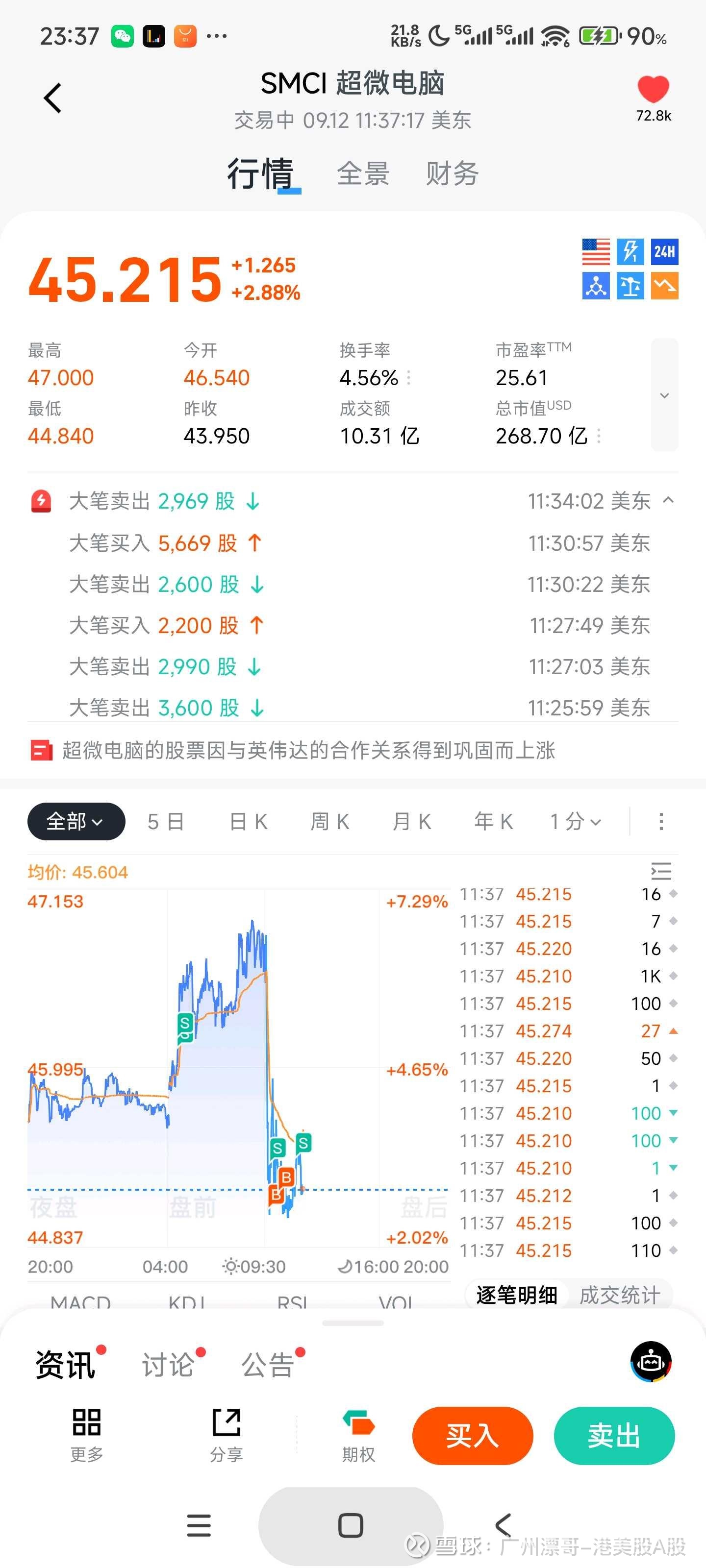Expand more quote details chevron
Viewport: 706px width, 1568px height.
coord(664,395)
